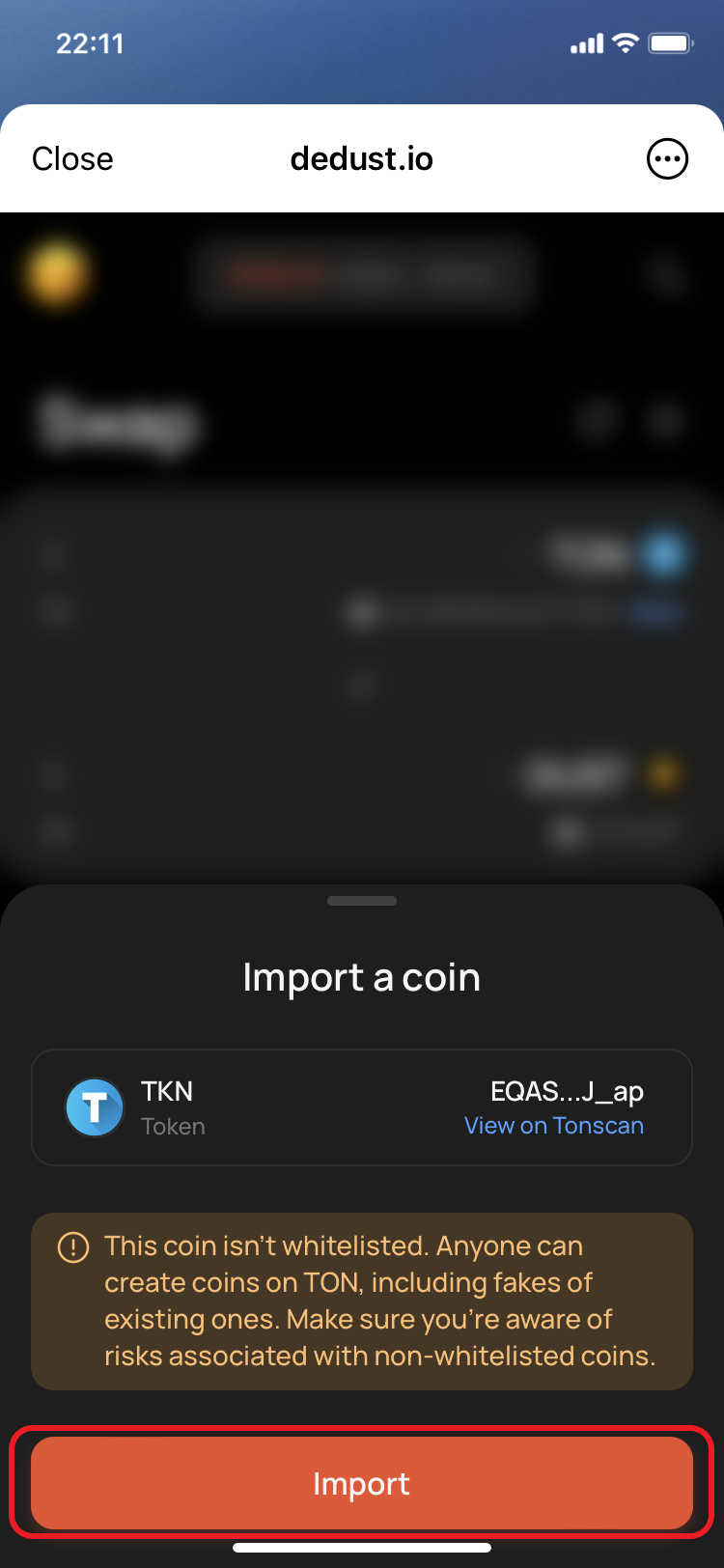Confirm with the Import button

pos(362,1483)
